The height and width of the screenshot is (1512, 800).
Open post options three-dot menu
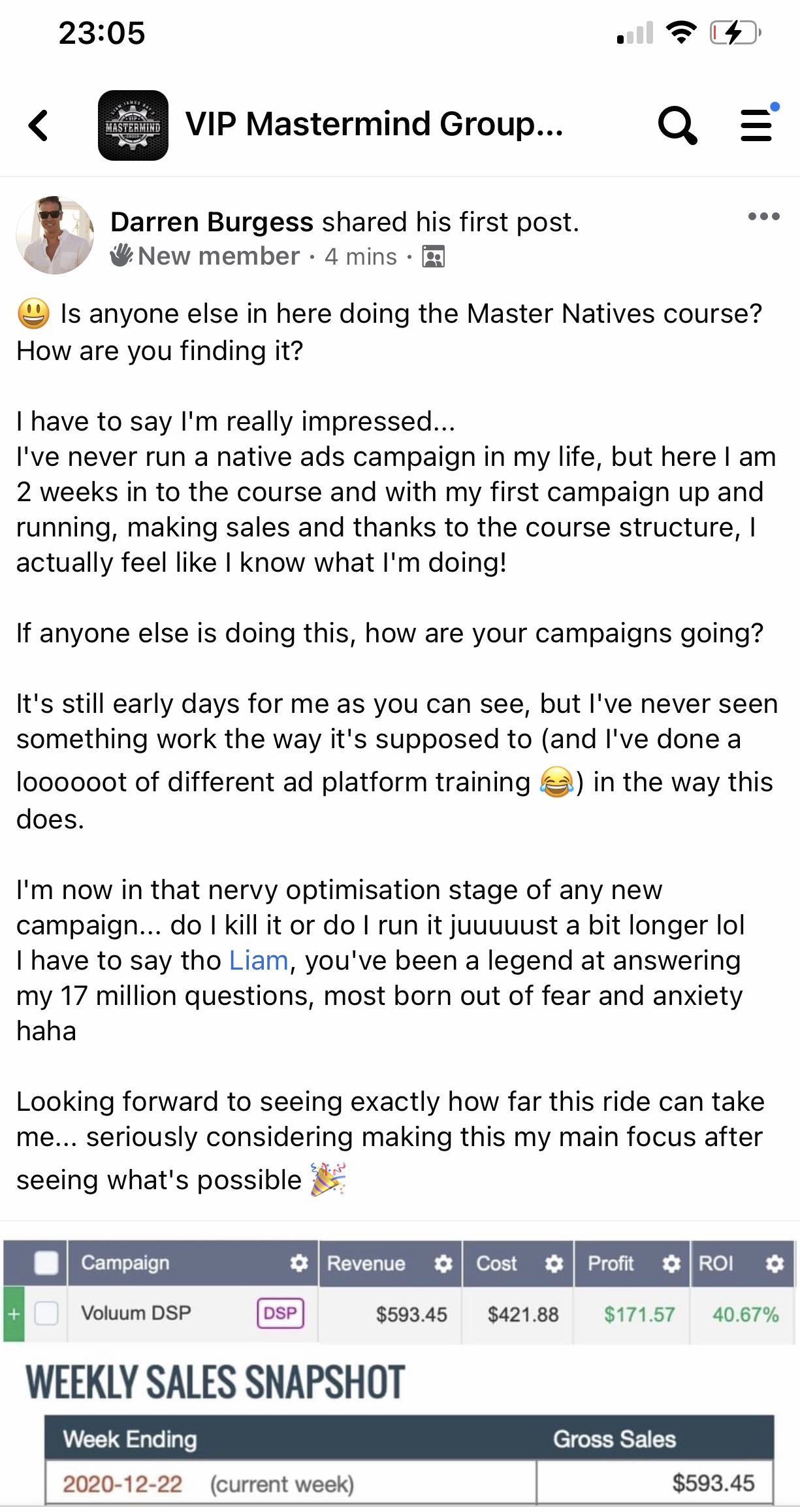click(x=763, y=216)
